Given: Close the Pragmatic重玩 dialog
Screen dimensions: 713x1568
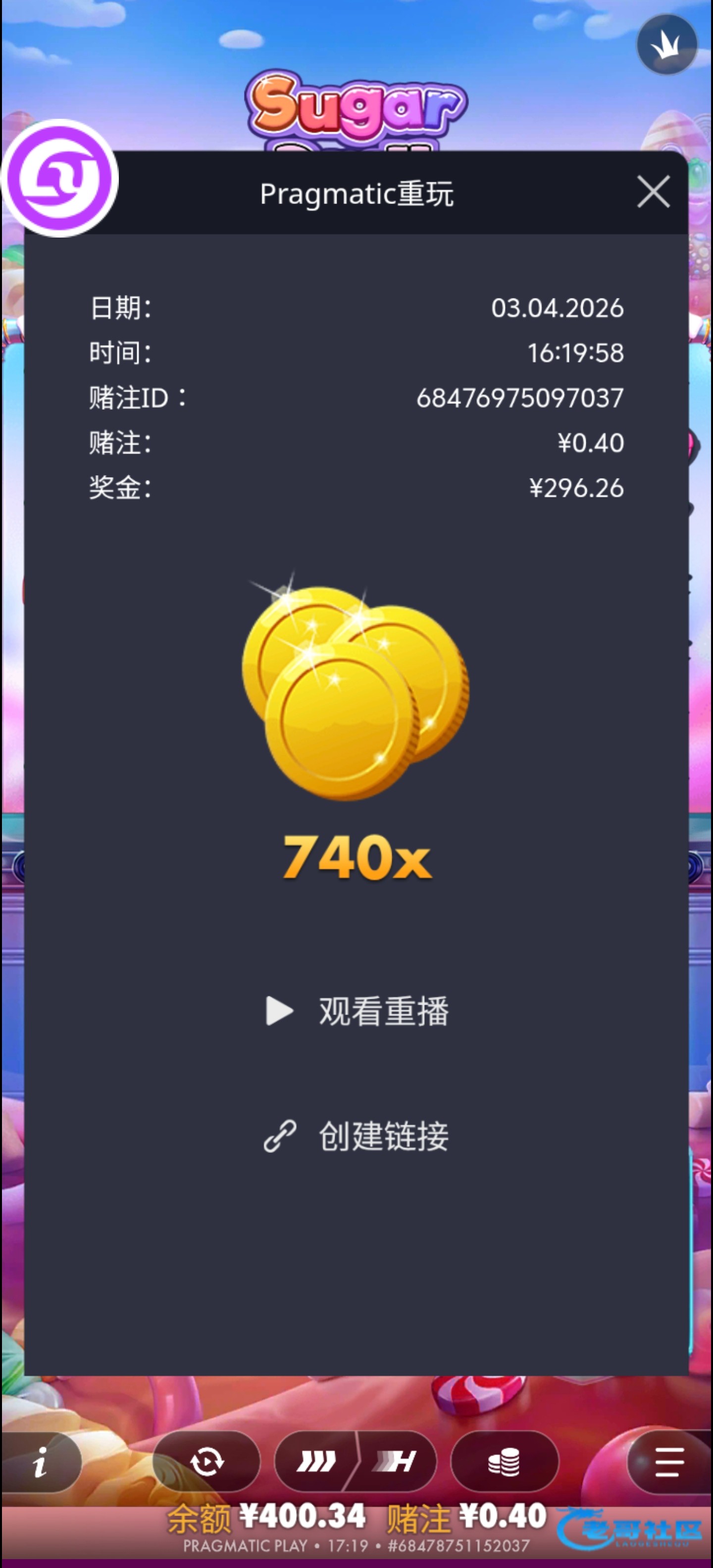Looking at the screenshot, I should pos(653,193).
